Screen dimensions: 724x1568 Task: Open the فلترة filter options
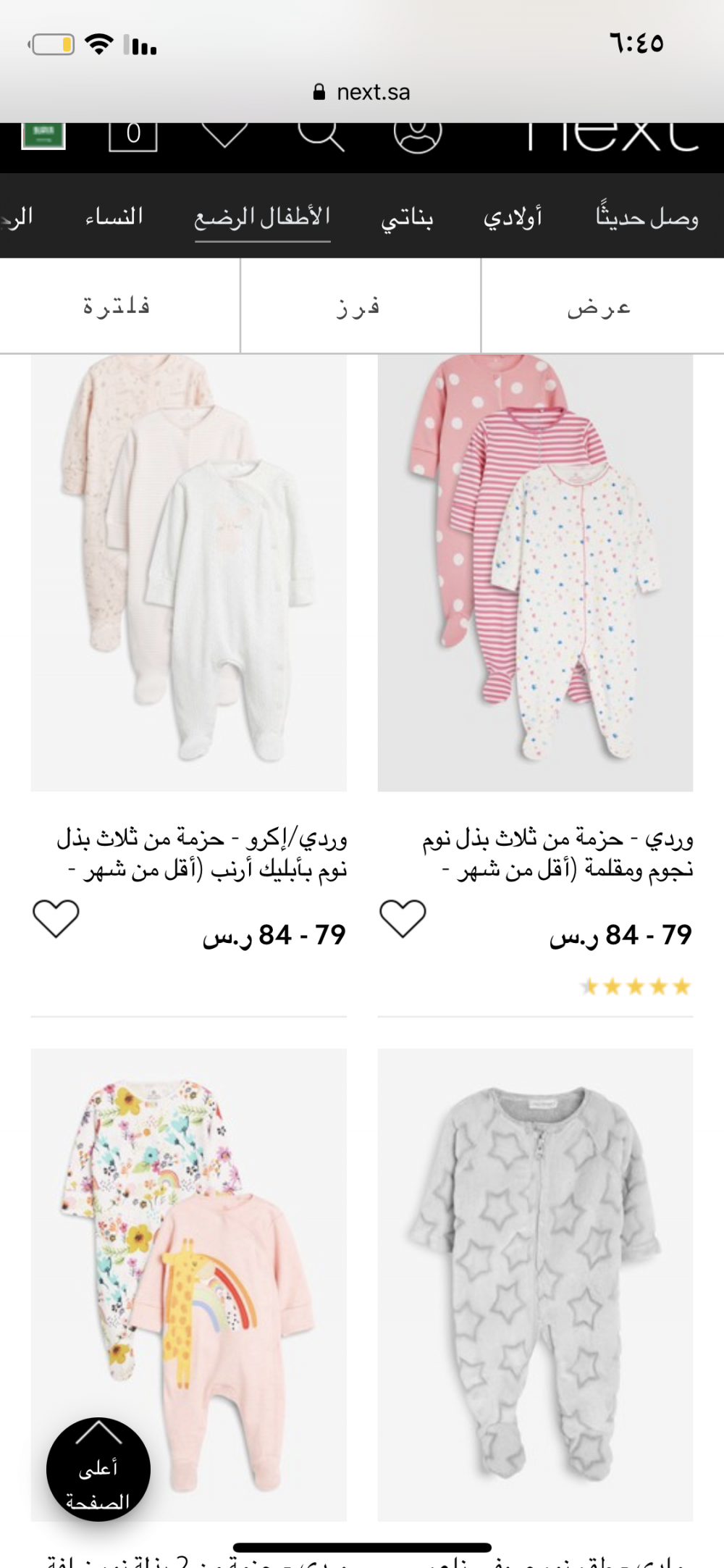(117, 306)
